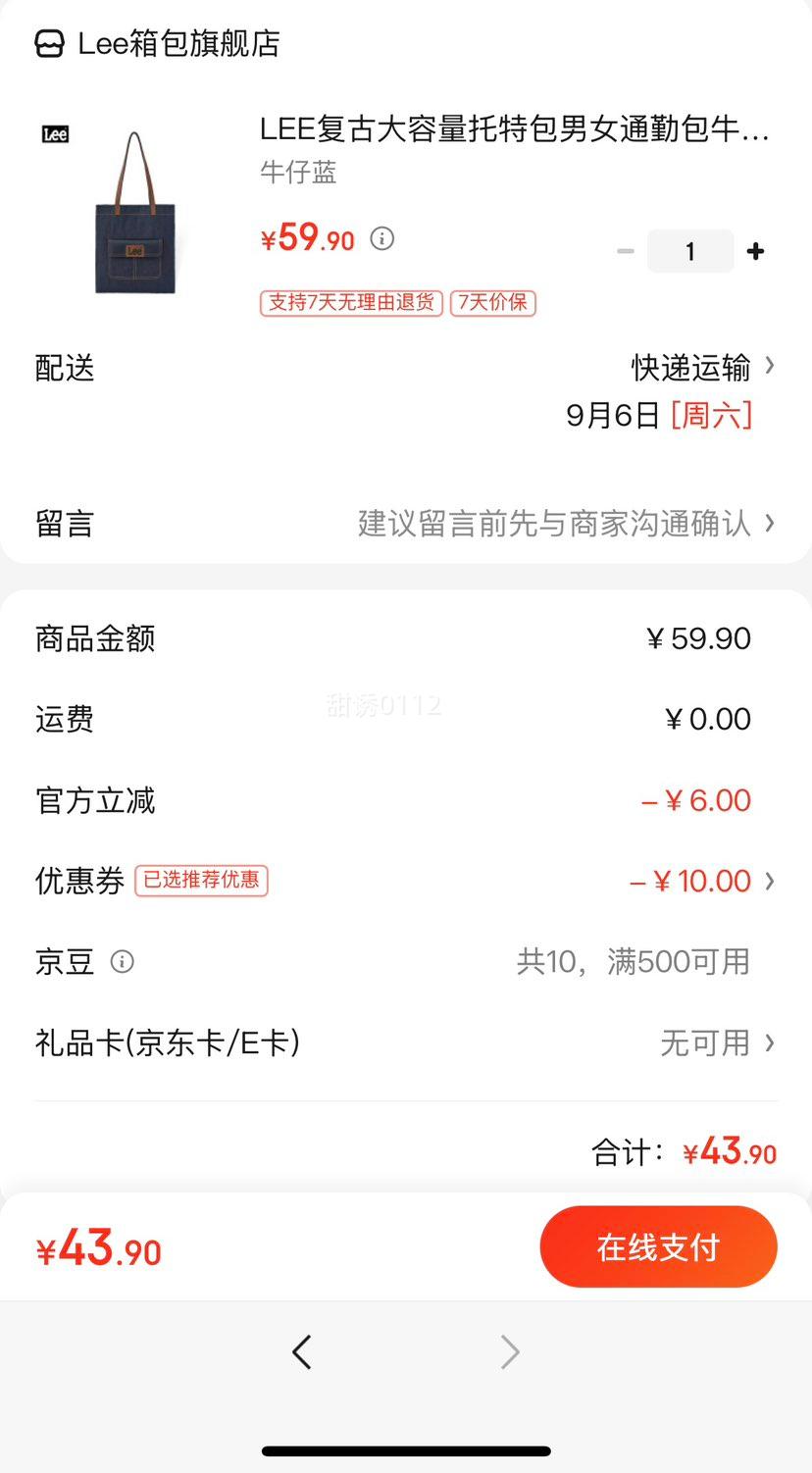This screenshot has height=1473, width=812.
Task: Decrease item quantity with minus button
Action: (x=625, y=252)
